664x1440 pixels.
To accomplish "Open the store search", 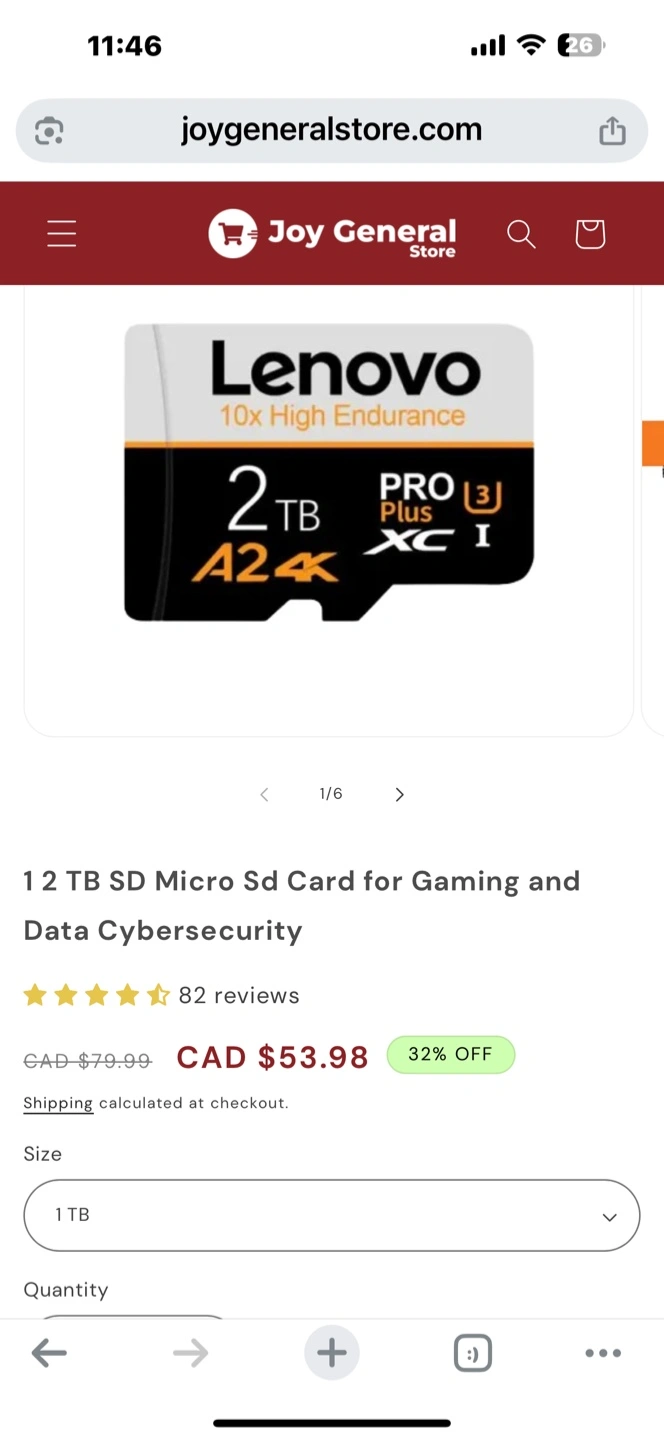I will 521,234.
